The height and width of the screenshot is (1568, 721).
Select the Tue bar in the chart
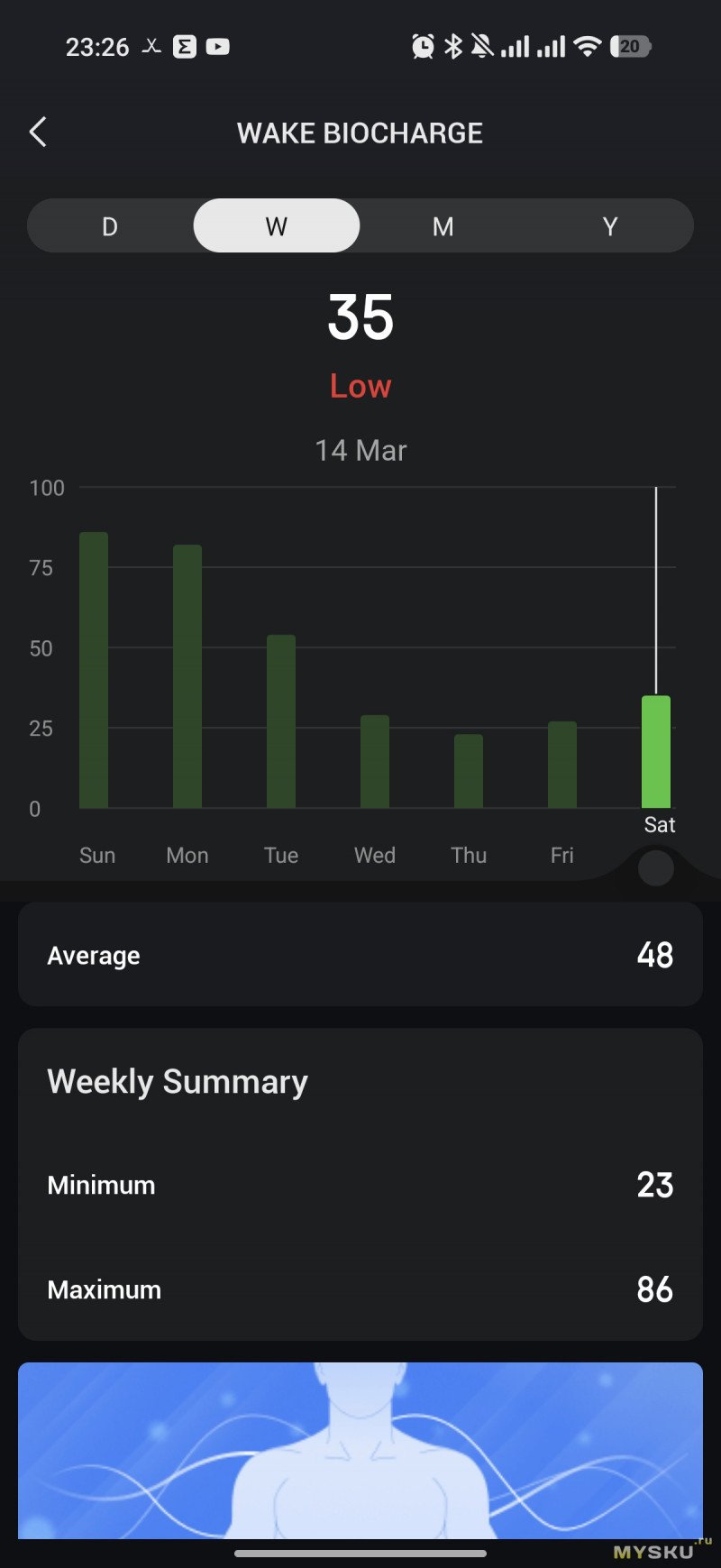coord(281,721)
